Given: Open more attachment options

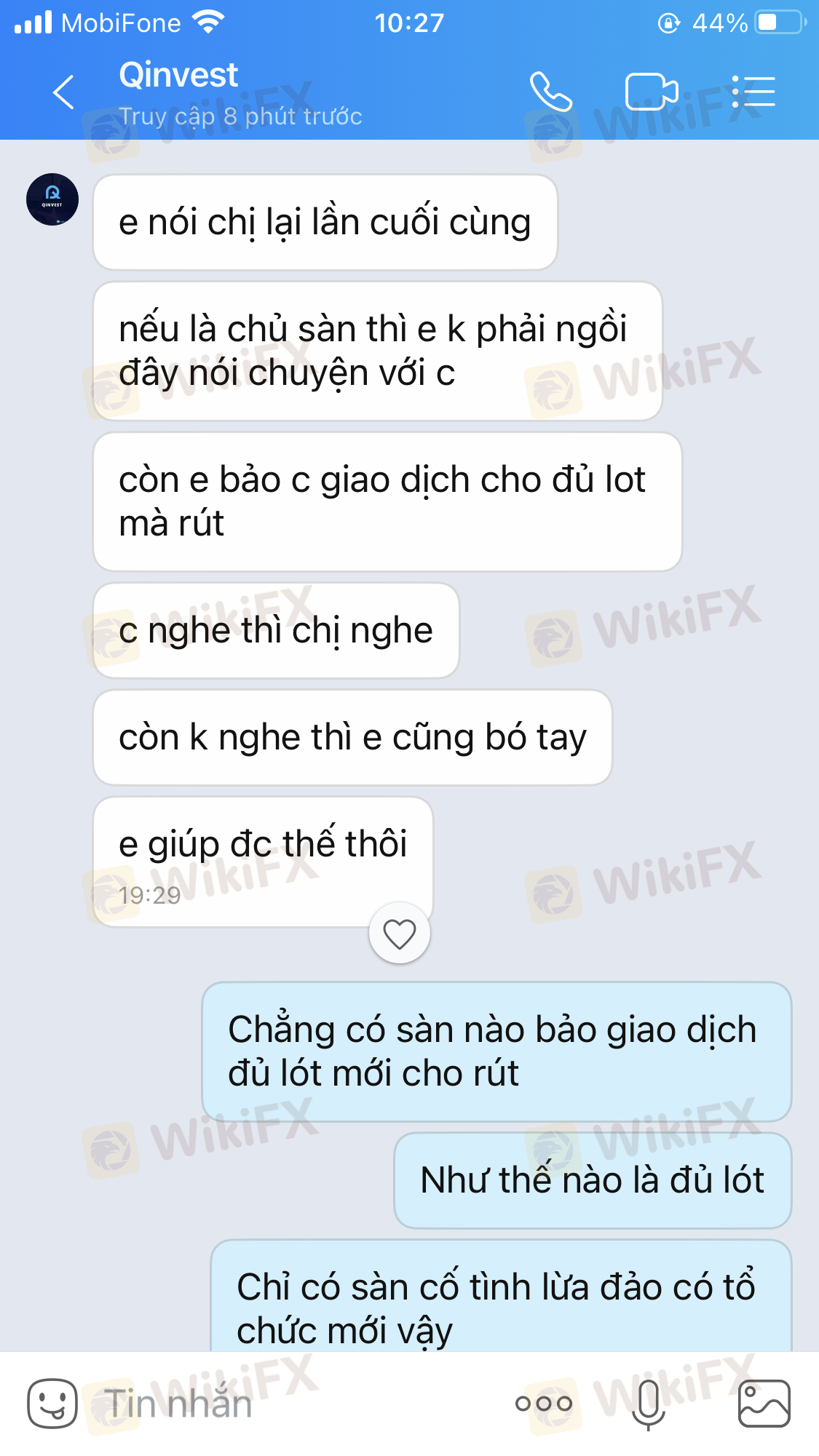Looking at the screenshot, I should pos(544,1403).
